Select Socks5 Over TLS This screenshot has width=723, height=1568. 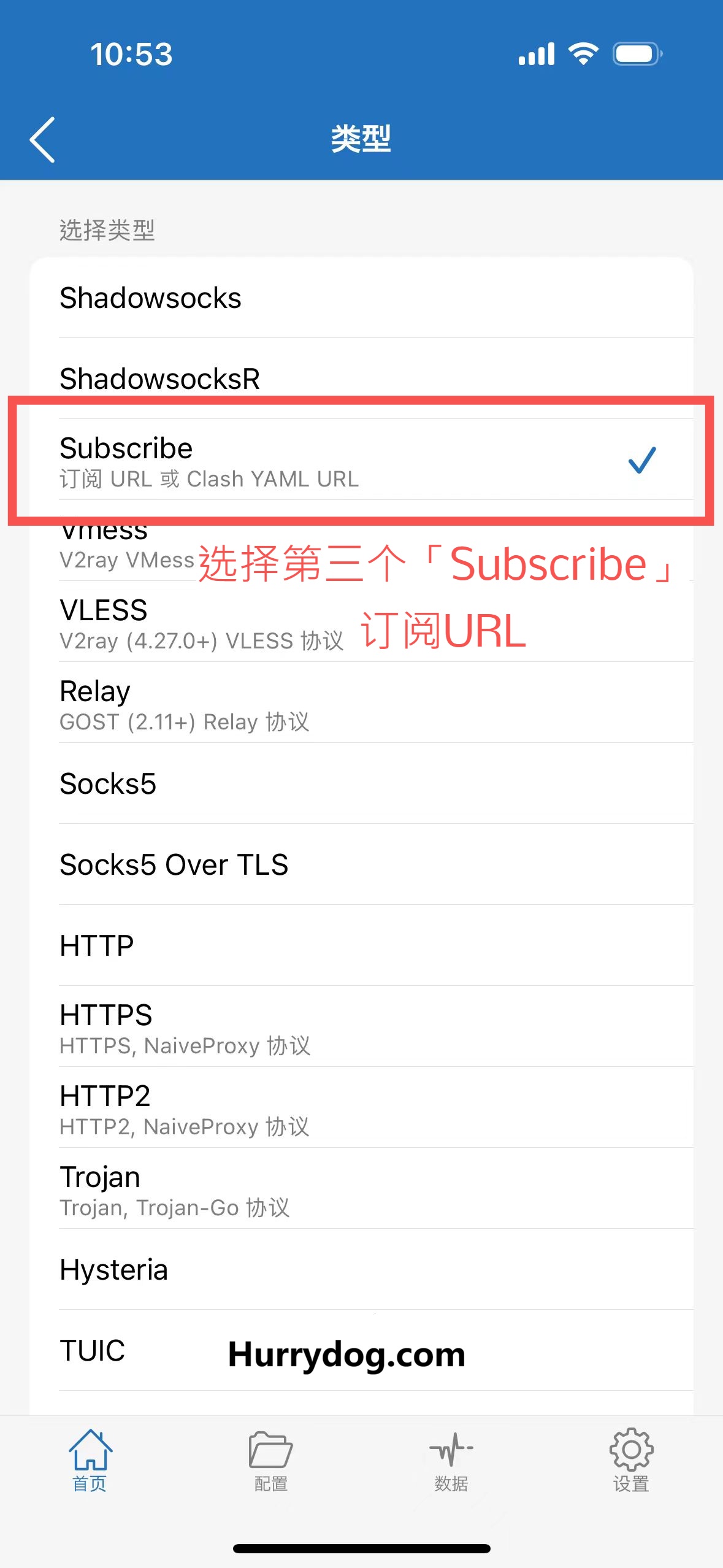point(361,865)
